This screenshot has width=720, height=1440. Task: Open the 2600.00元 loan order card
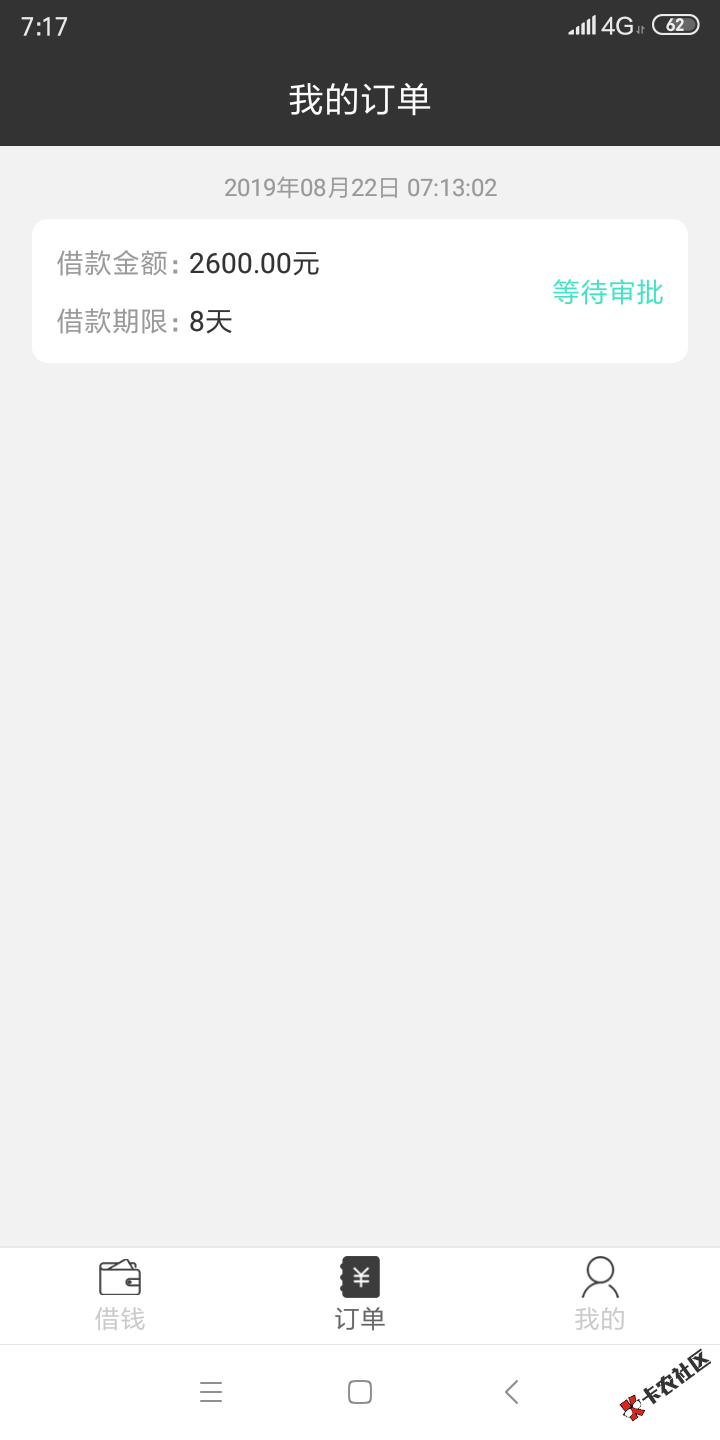pyautogui.click(x=360, y=291)
